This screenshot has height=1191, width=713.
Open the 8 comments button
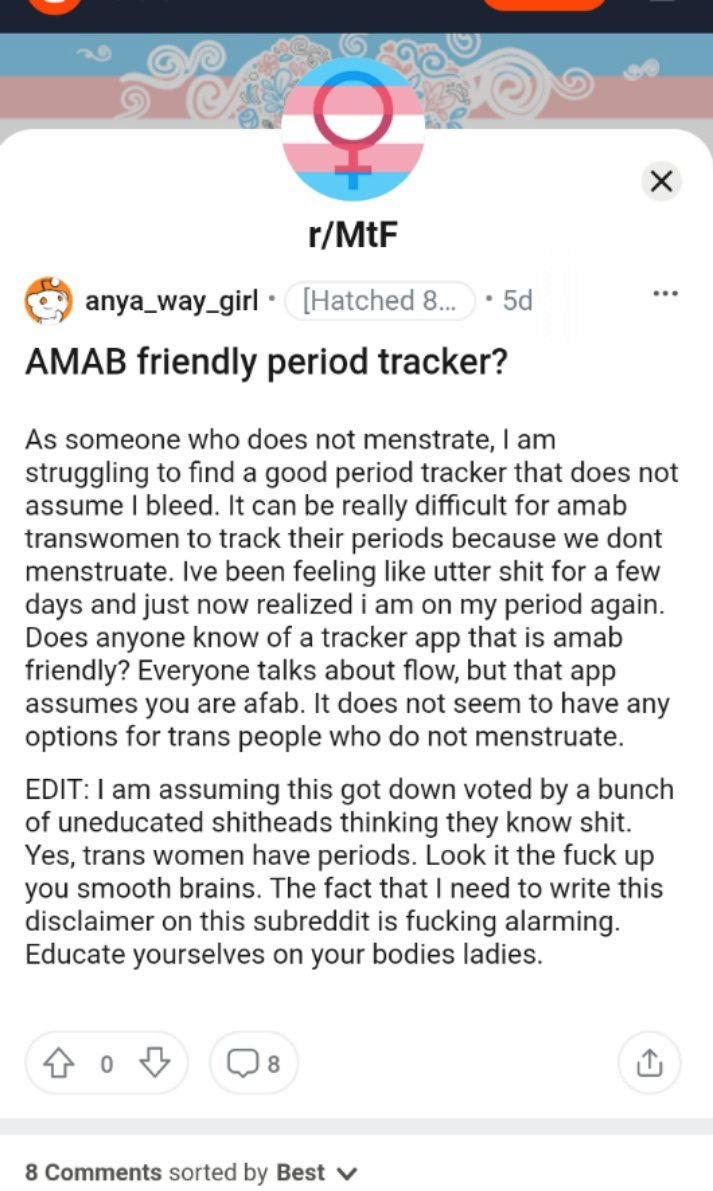pos(254,1063)
